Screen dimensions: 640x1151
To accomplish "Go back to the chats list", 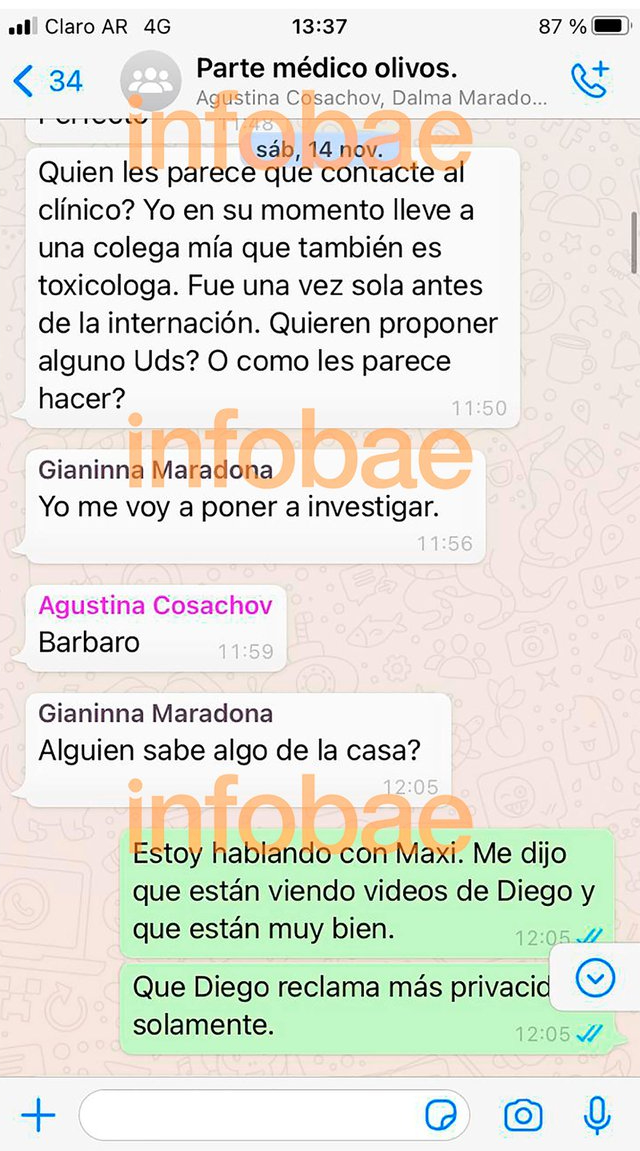I will pyautogui.click(x=47, y=80).
